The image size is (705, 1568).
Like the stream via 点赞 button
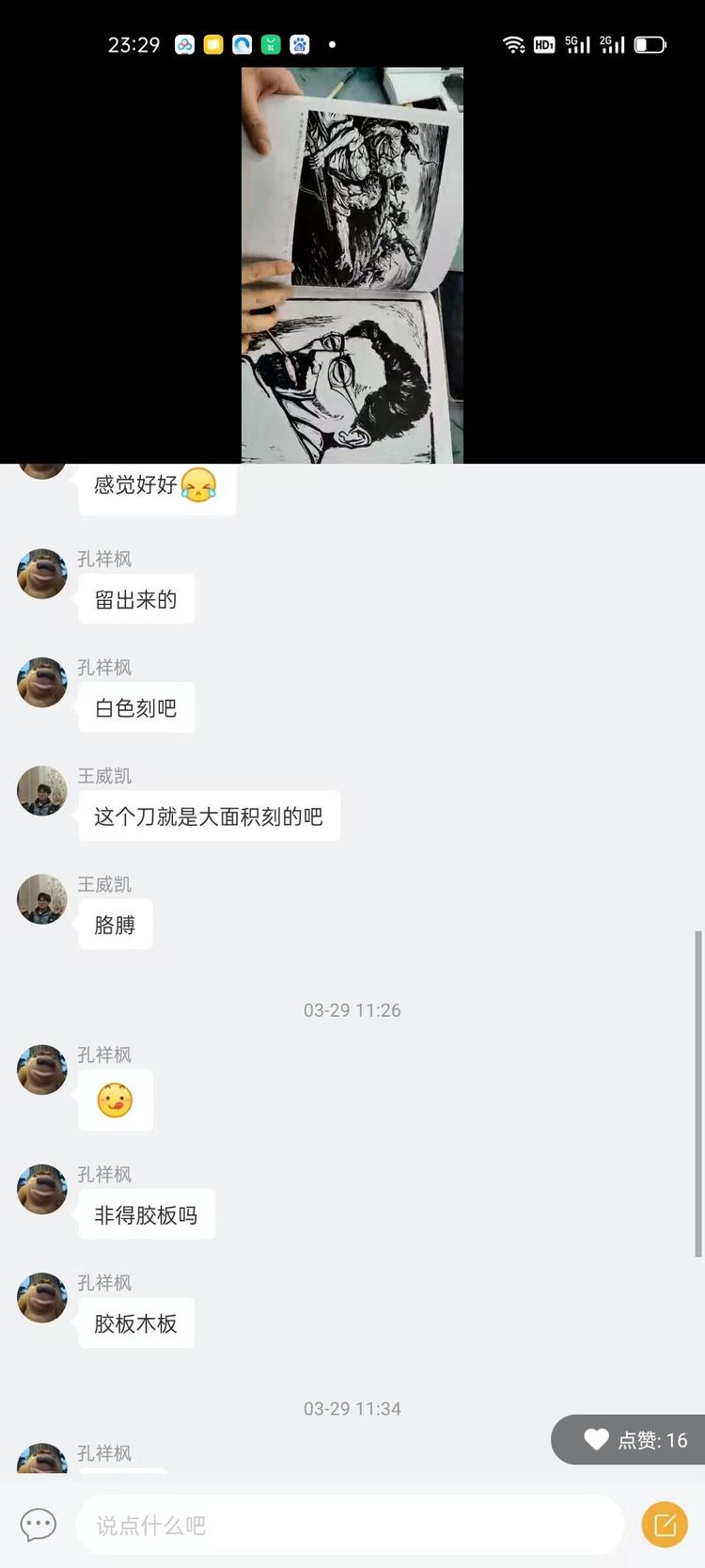(x=635, y=1439)
